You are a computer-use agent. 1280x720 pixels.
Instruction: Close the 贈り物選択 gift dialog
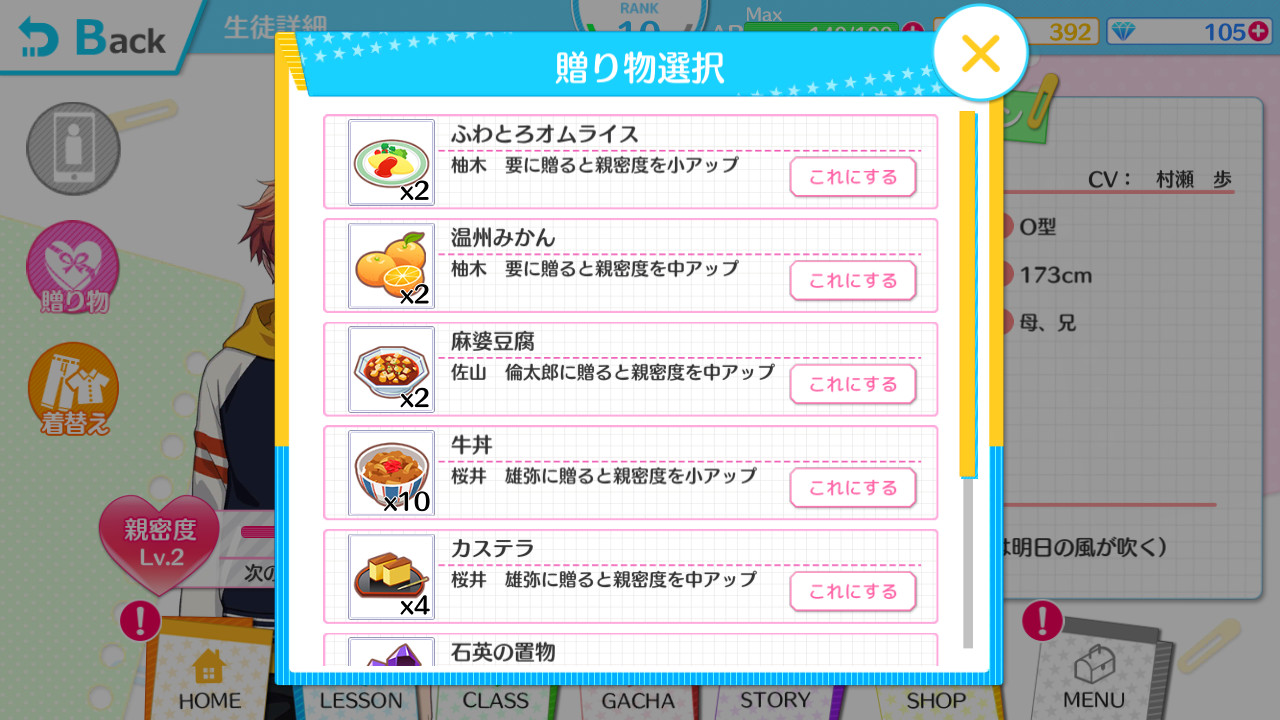coord(979,54)
